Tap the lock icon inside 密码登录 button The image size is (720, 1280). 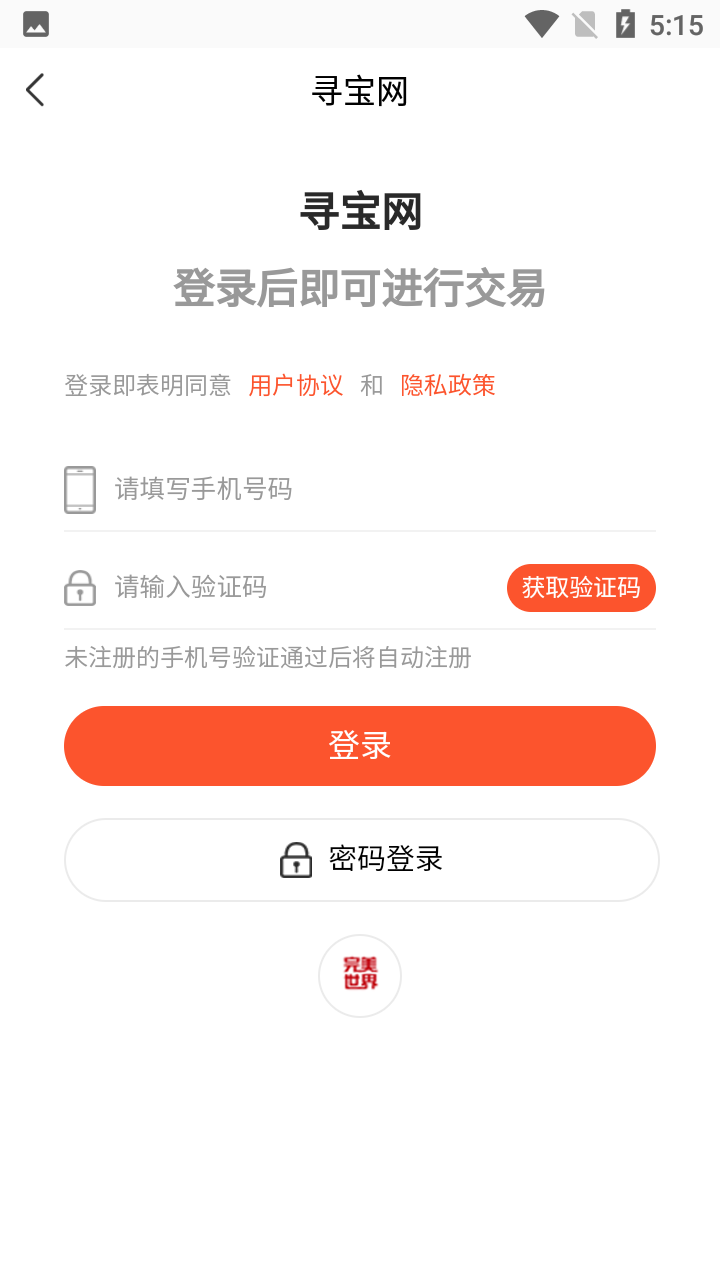296,859
